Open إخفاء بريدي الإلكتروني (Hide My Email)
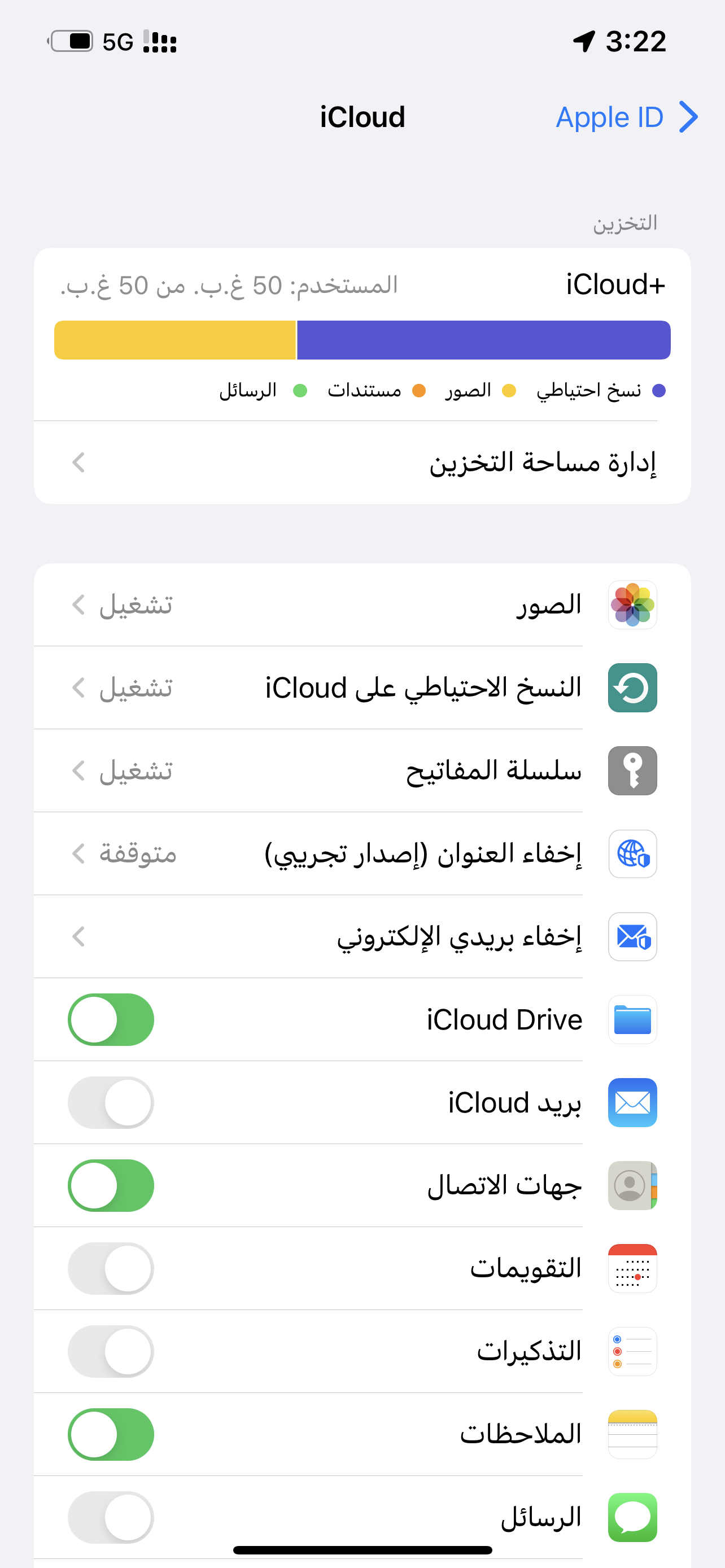The image size is (725, 1568). click(x=362, y=936)
